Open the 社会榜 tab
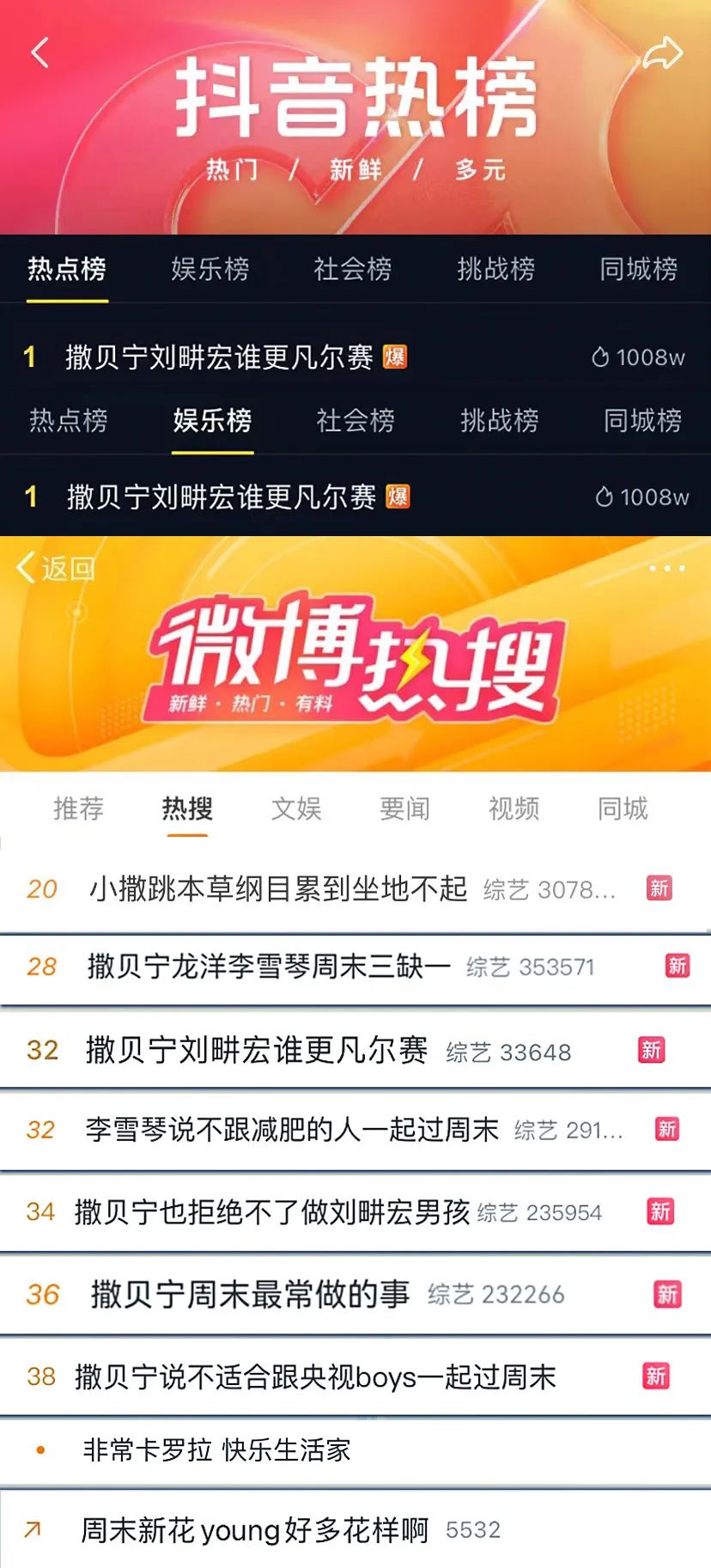The height and width of the screenshot is (1568, 711). tap(351, 269)
